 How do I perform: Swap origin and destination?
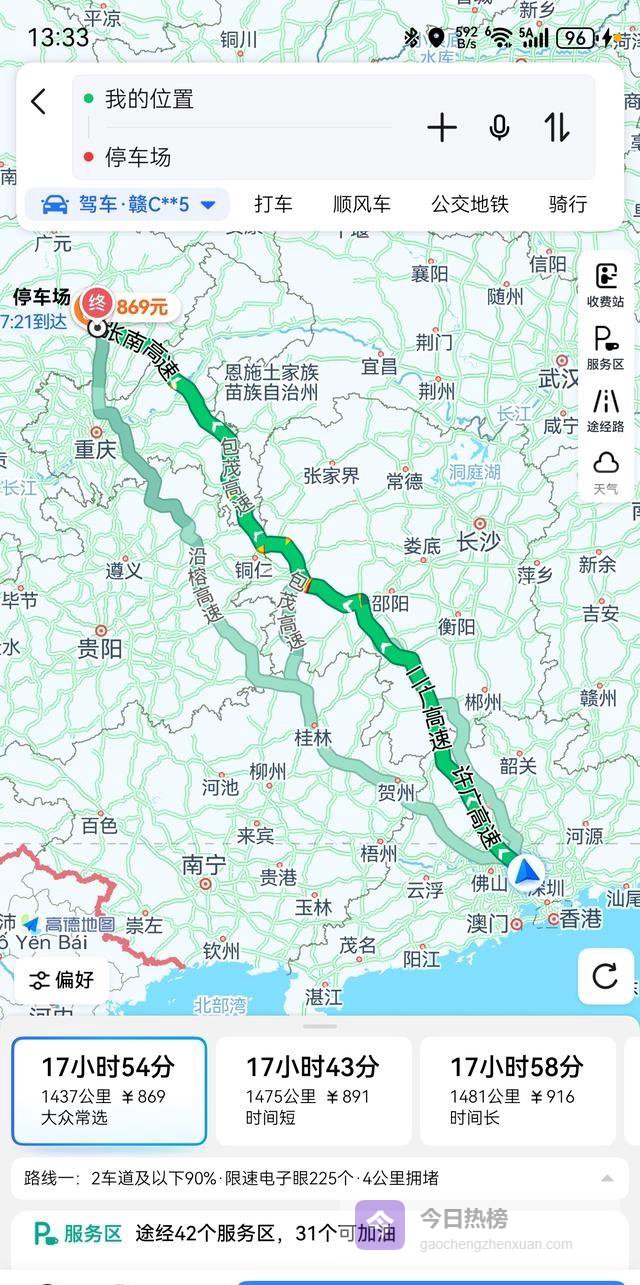tap(556, 127)
